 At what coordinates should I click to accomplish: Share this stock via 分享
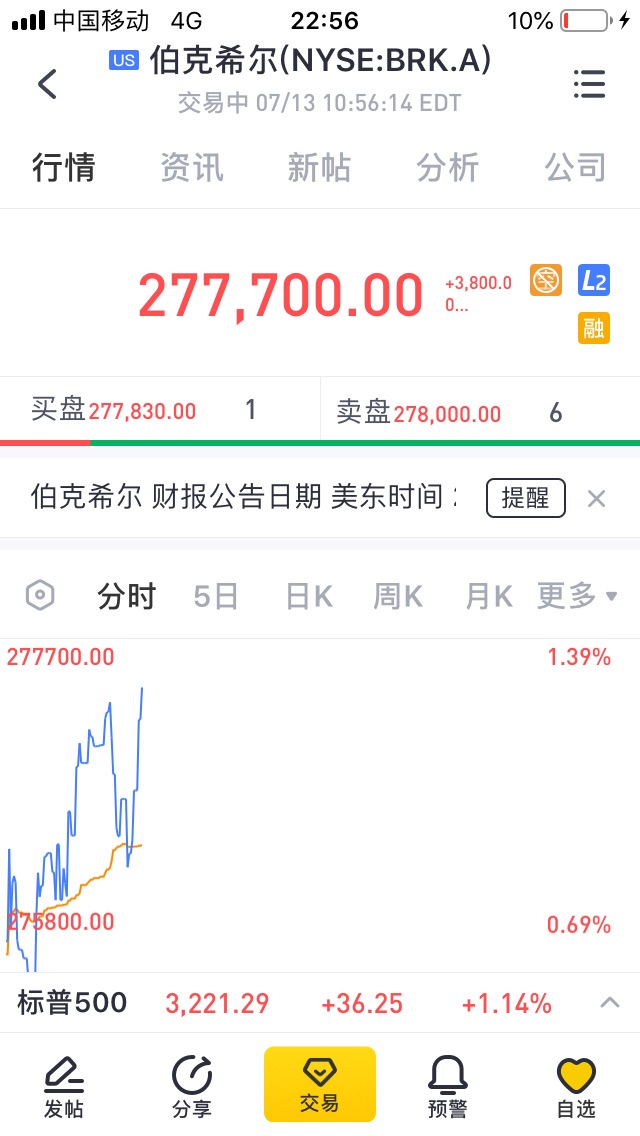coord(191,1087)
